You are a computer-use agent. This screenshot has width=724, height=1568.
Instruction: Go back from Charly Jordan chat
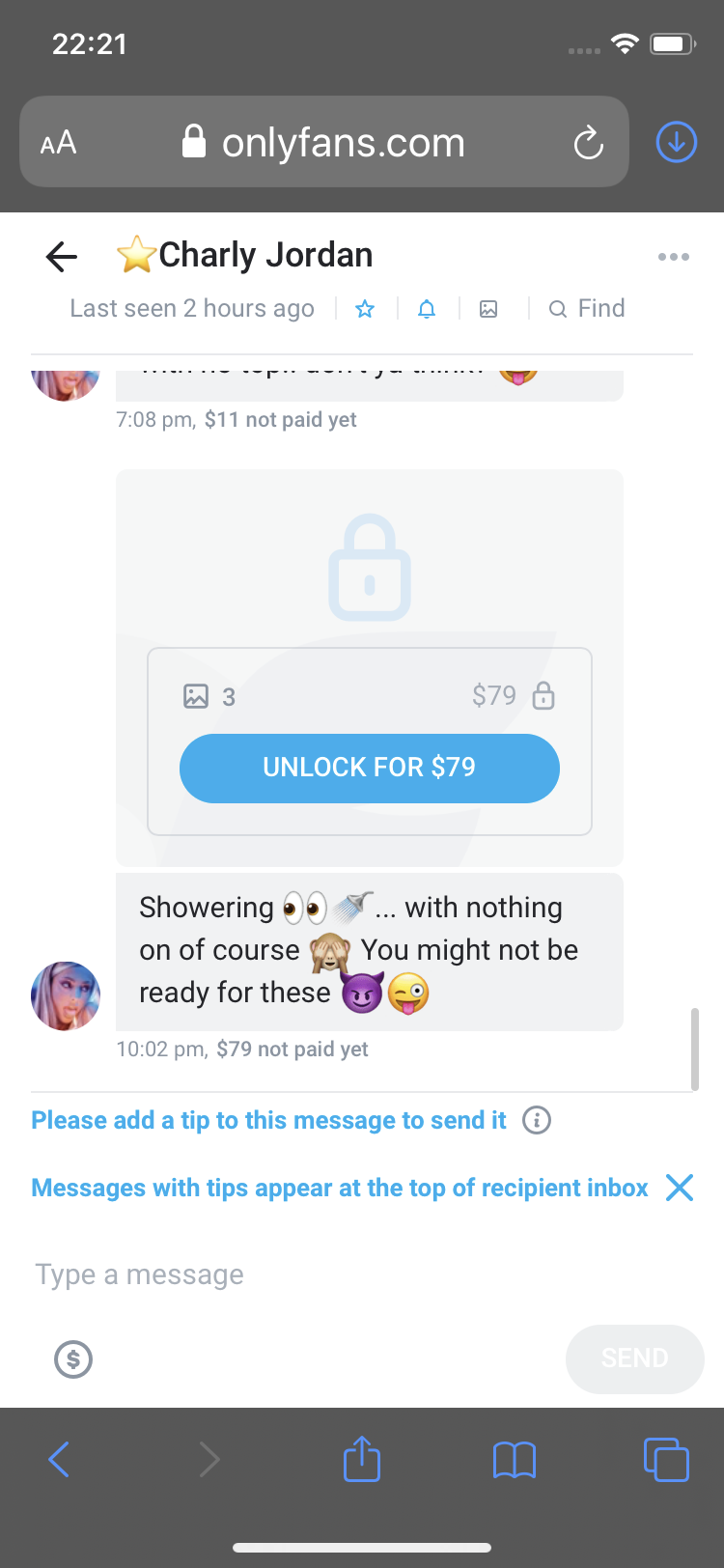[x=62, y=257]
